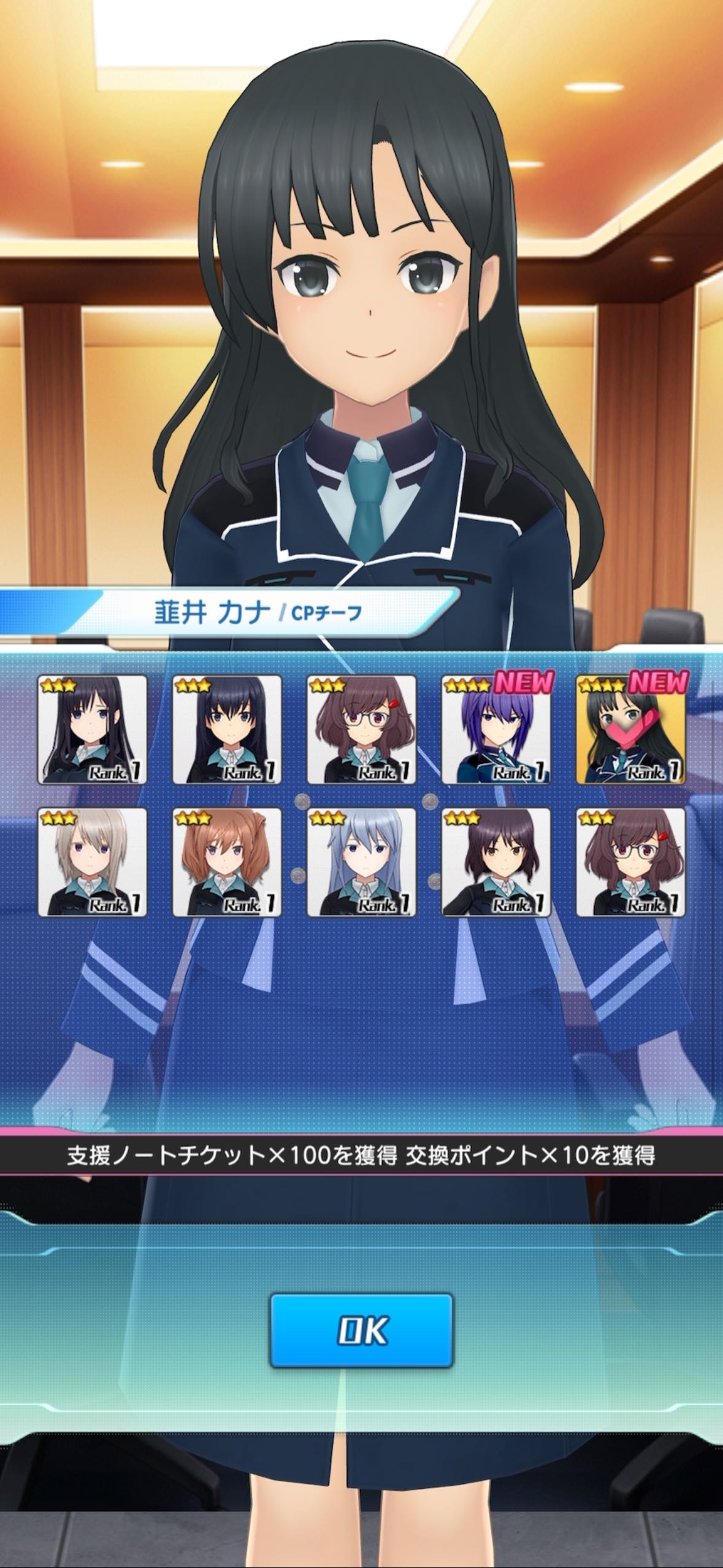Open the NEW four-star purple-haired character card
The image size is (723, 1568).
(x=496, y=729)
